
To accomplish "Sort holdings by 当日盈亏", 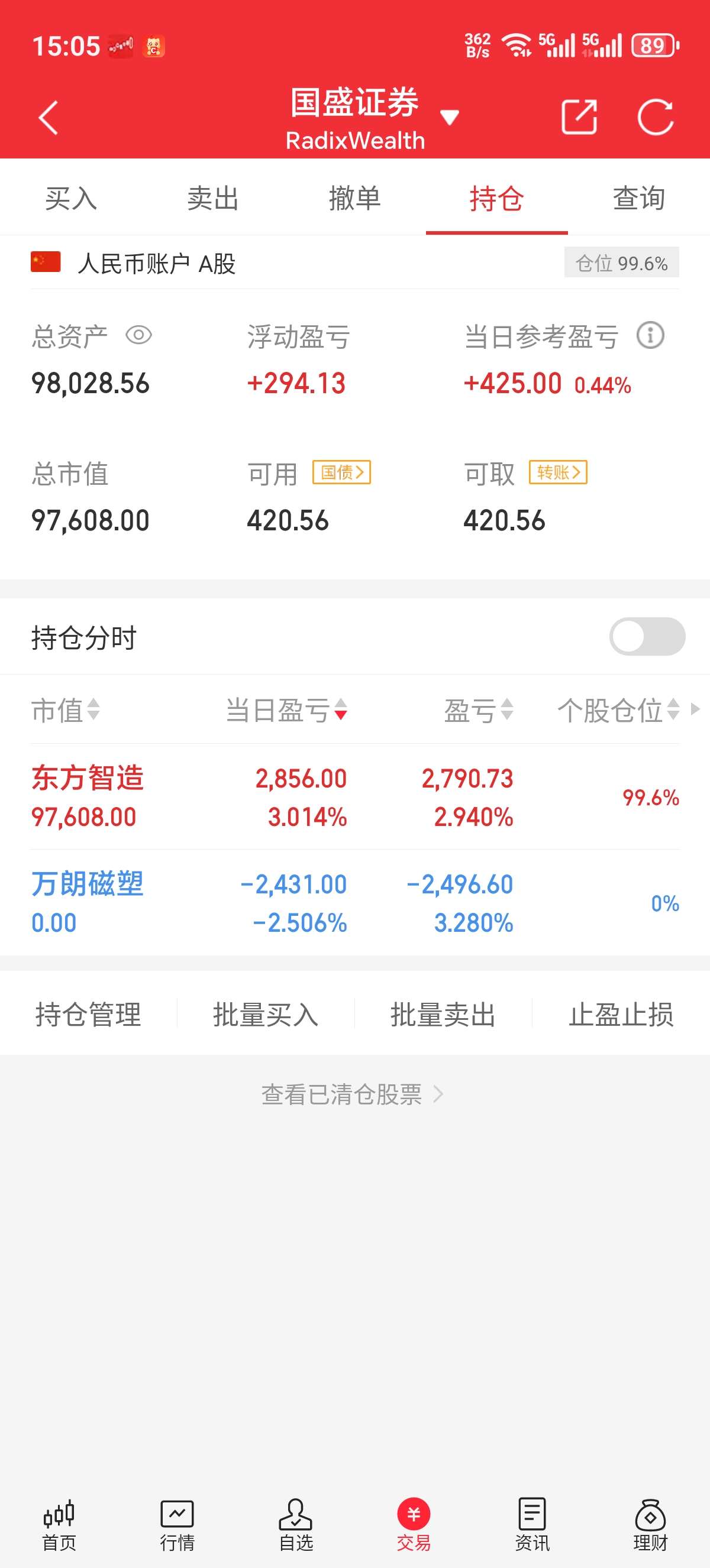I will pyautogui.click(x=286, y=710).
